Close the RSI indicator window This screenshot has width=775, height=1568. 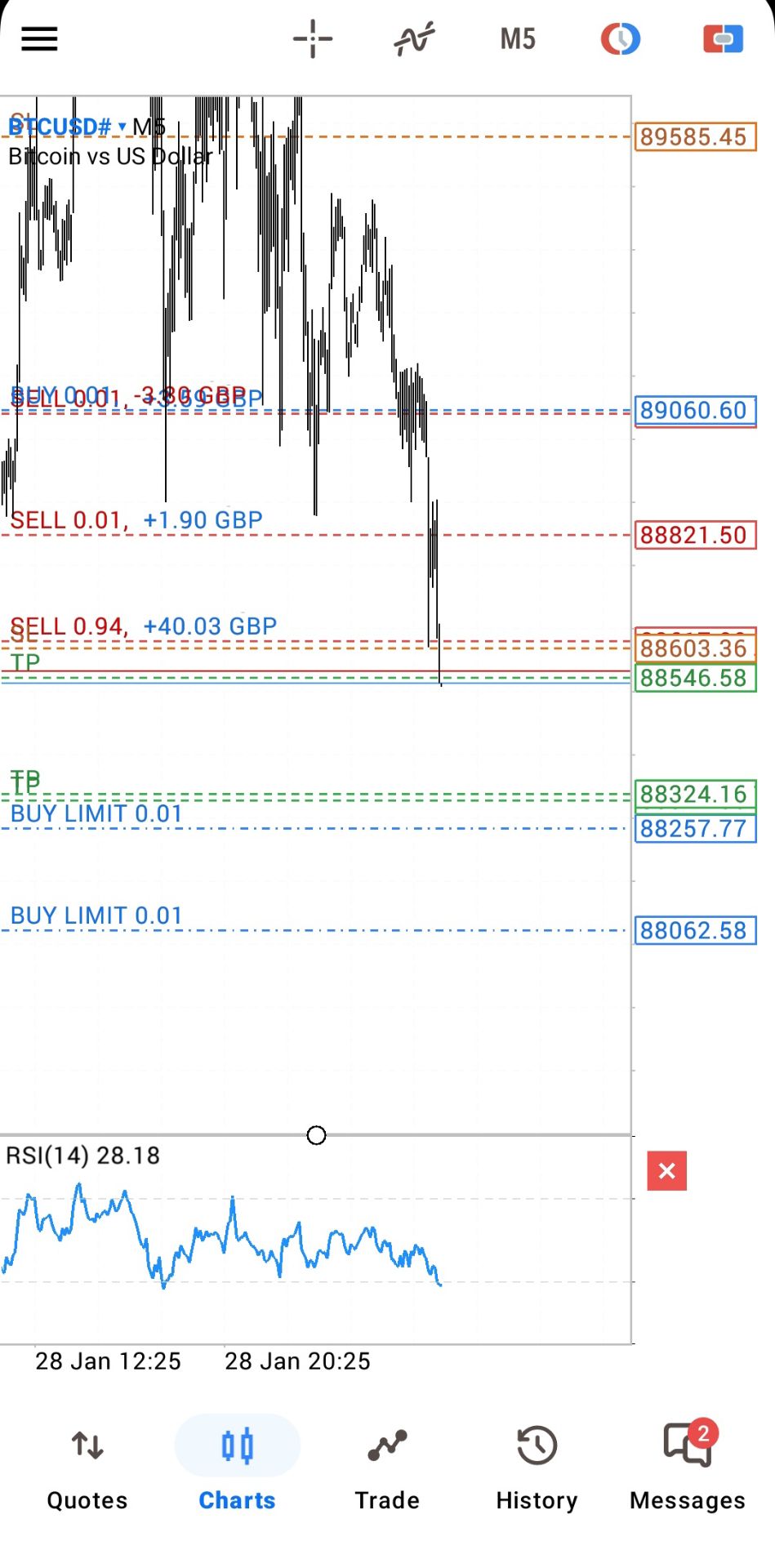[666, 1171]
